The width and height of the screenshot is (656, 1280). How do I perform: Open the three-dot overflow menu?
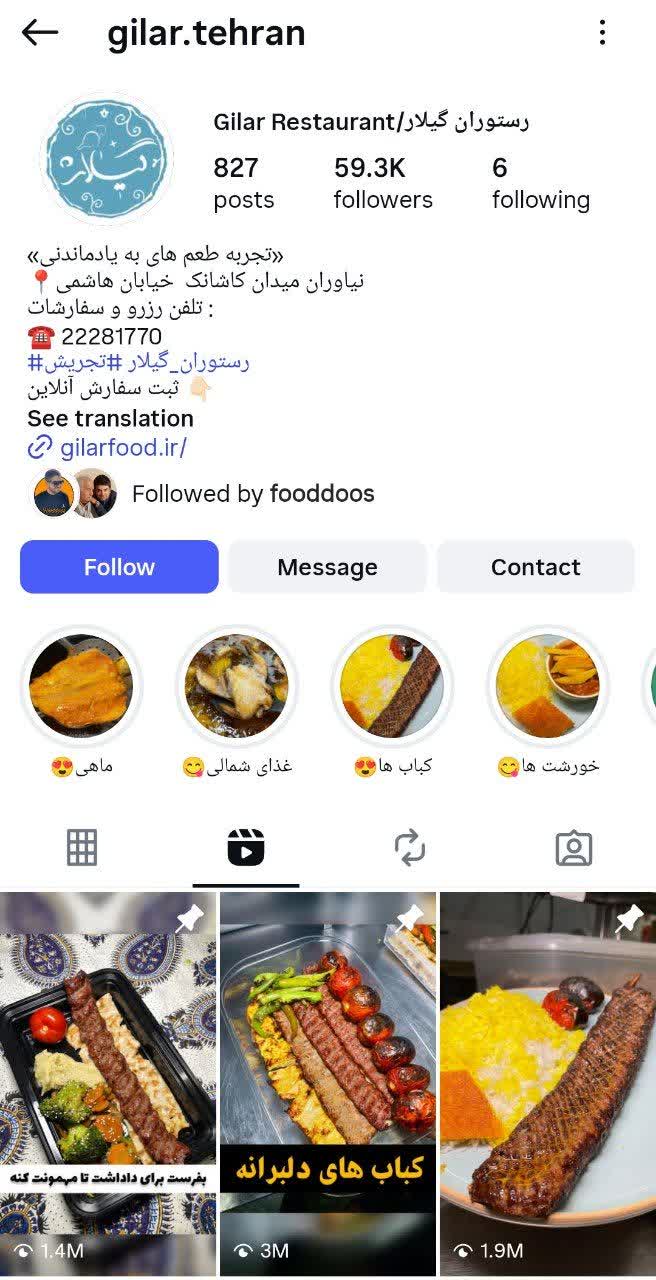[x=602, y=33]
